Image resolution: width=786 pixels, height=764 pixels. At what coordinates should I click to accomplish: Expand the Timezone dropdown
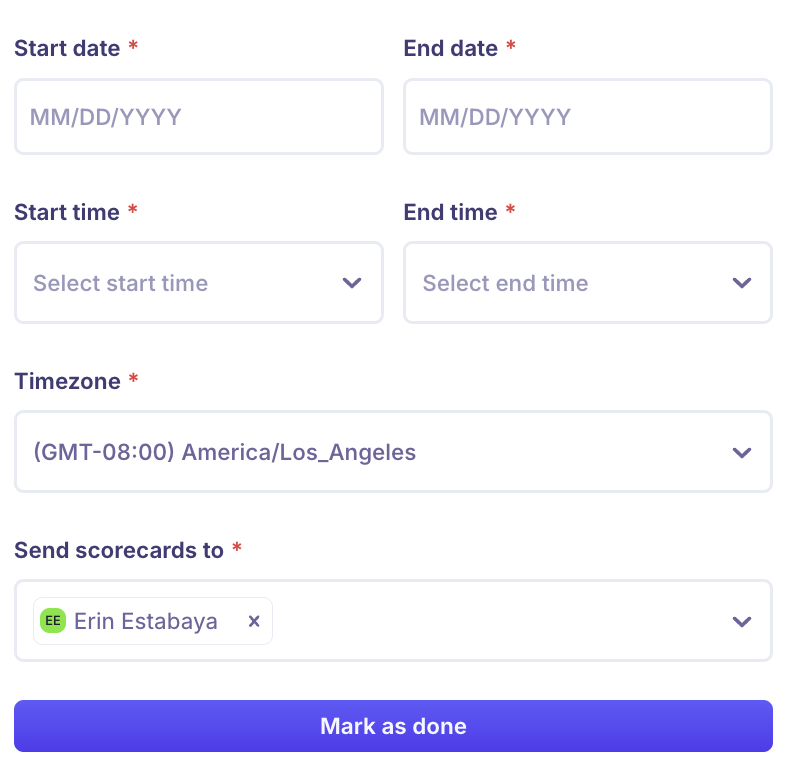[x=393, y=452]
